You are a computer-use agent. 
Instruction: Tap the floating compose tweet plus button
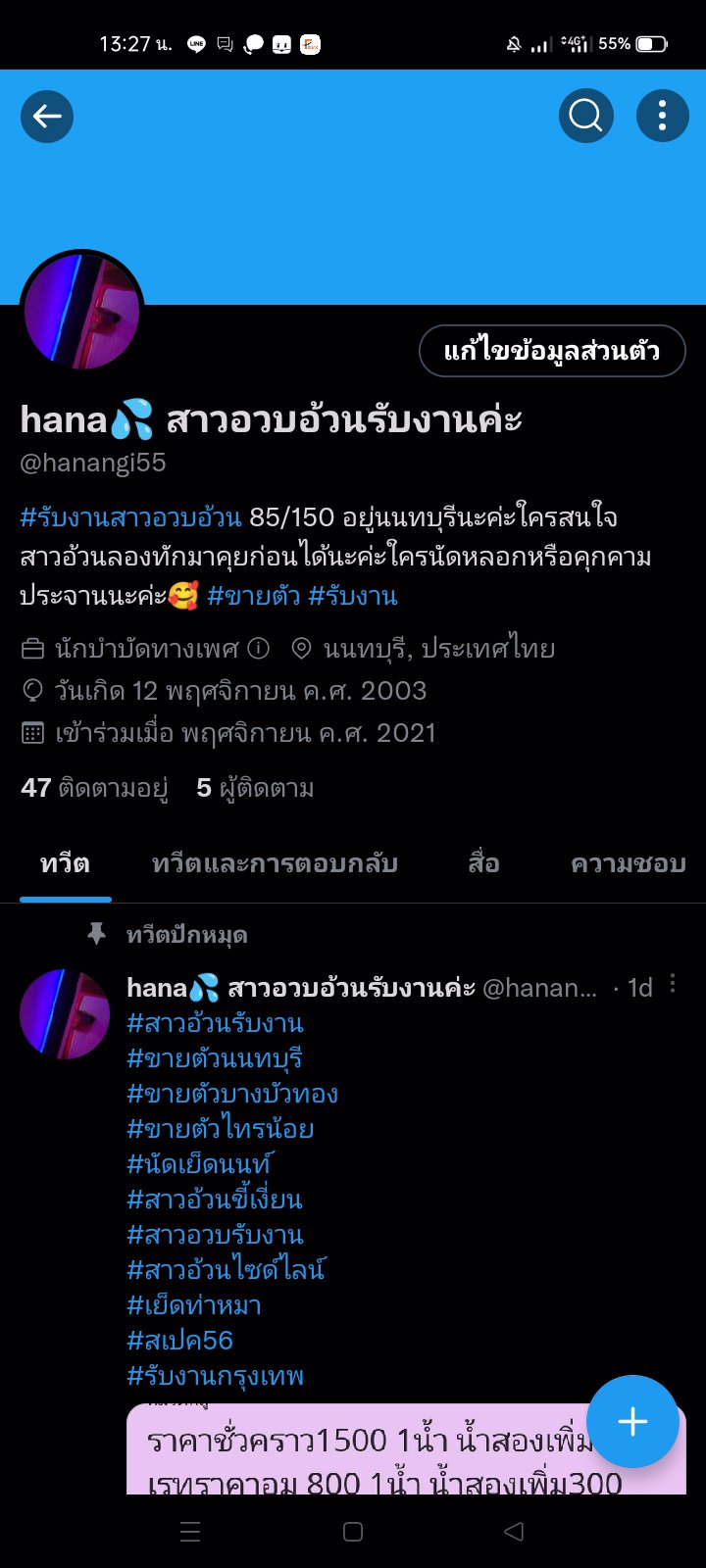(632, 1423)
